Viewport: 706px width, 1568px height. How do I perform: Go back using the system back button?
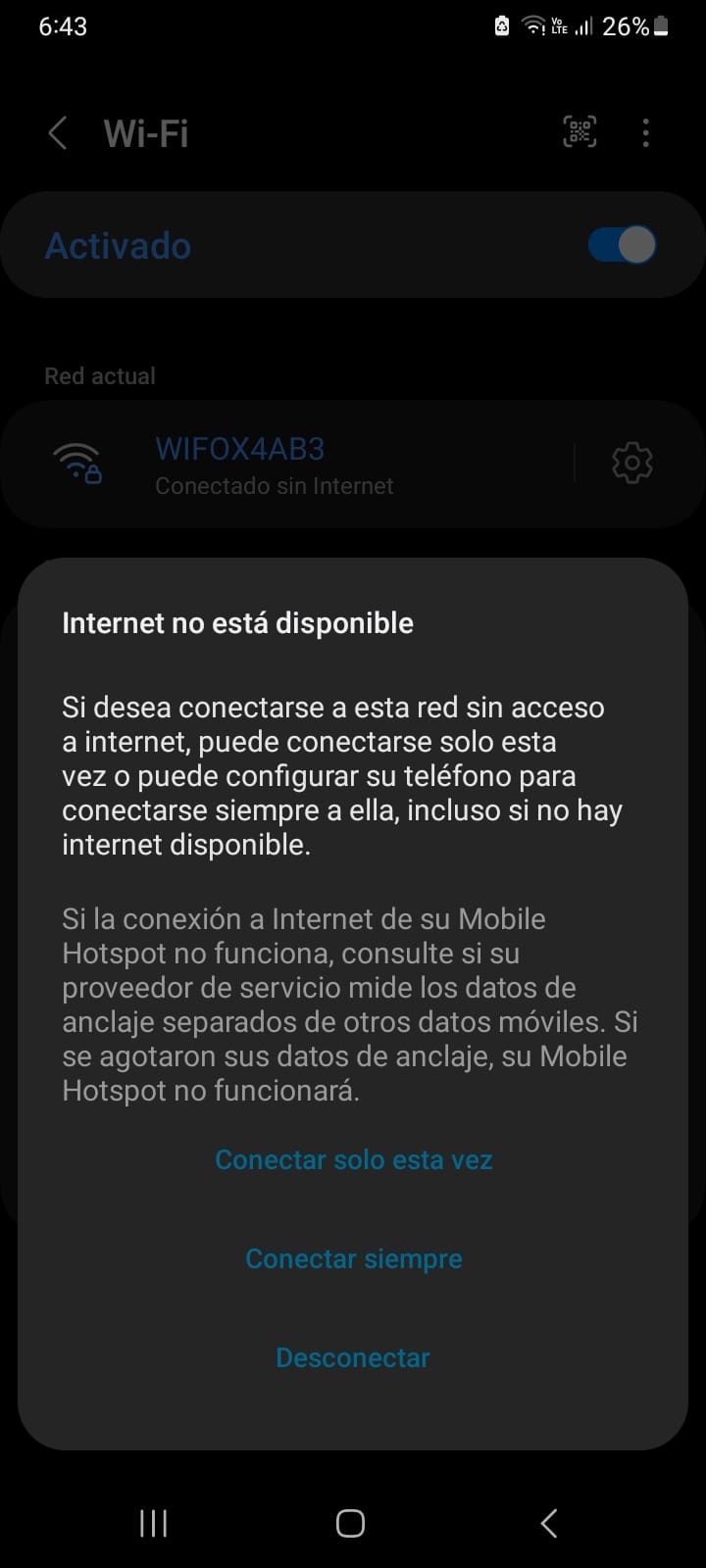(x=549, y=1523)
